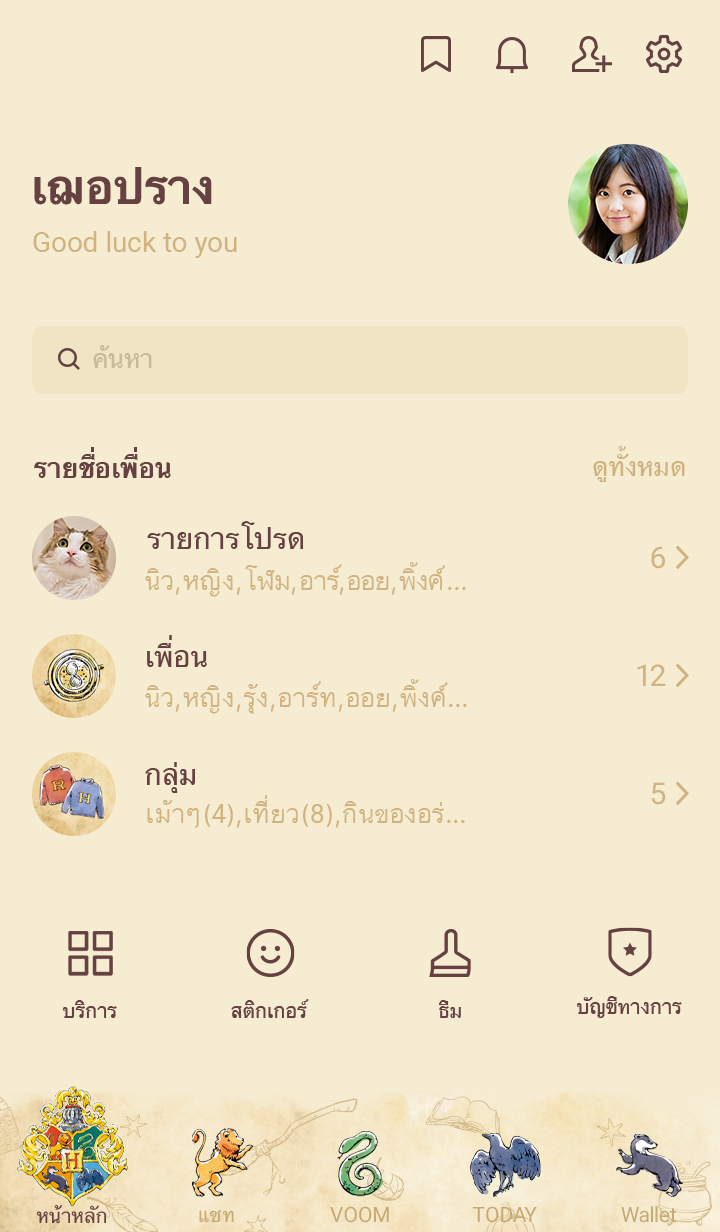Open the Keep bookmark icon

(436, 55)
